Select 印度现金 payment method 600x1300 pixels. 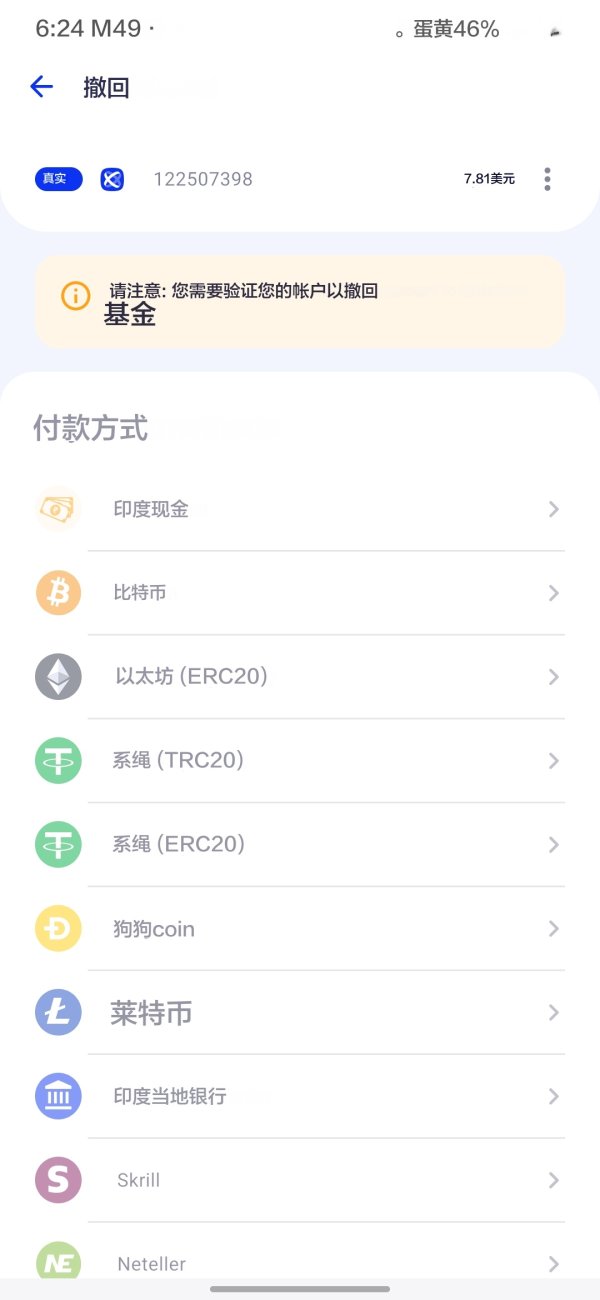coord(300,509)
